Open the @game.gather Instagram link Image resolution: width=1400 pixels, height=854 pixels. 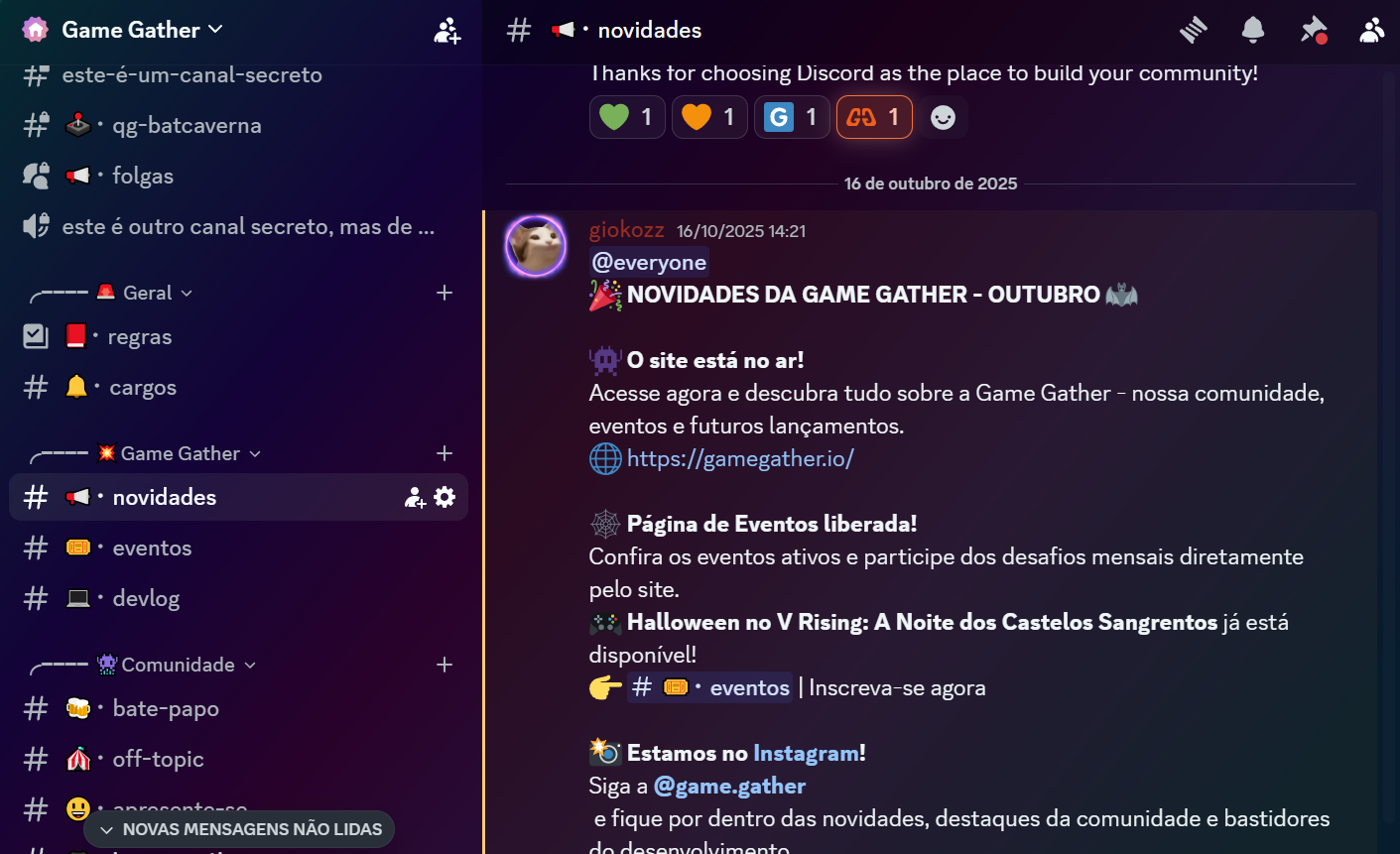(729, 787)
